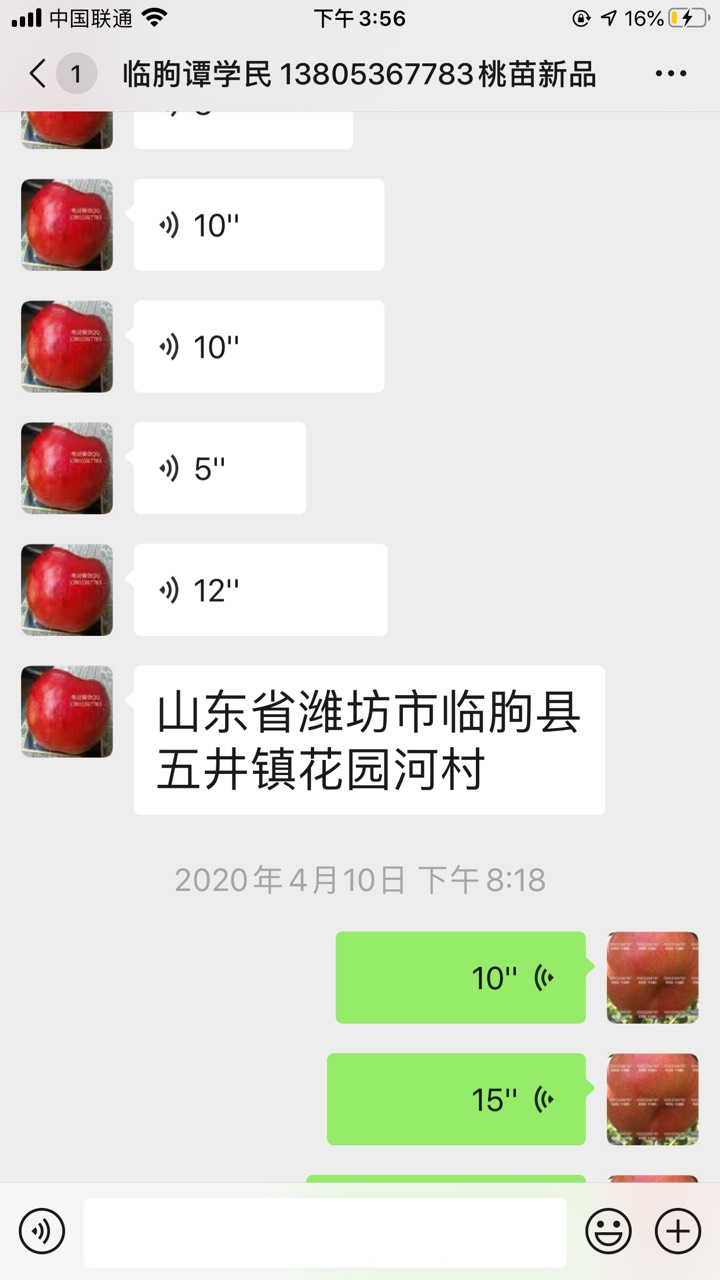
Task: Switch to voice input mode
Action: [x=41, y=1231]
